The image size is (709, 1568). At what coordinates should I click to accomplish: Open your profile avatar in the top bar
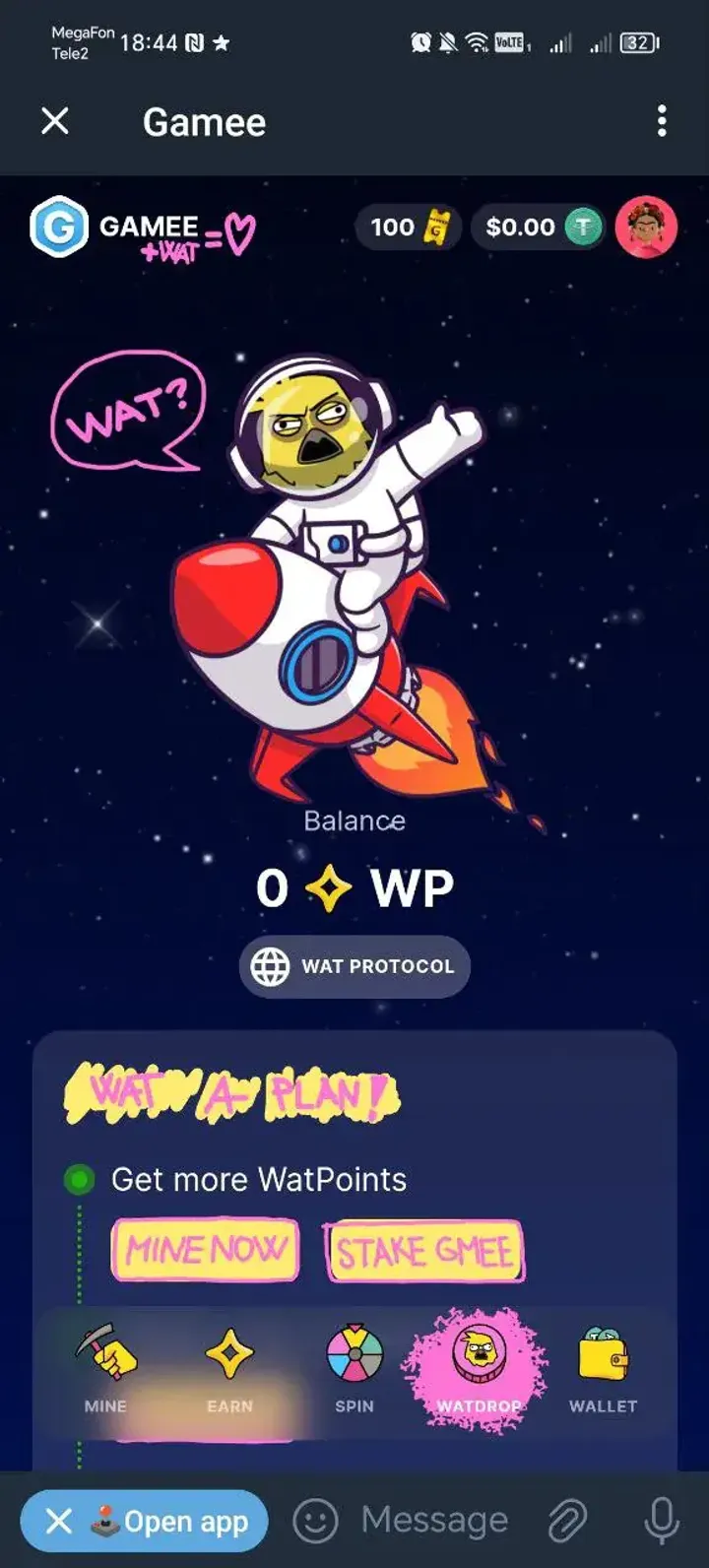(645, 227)
